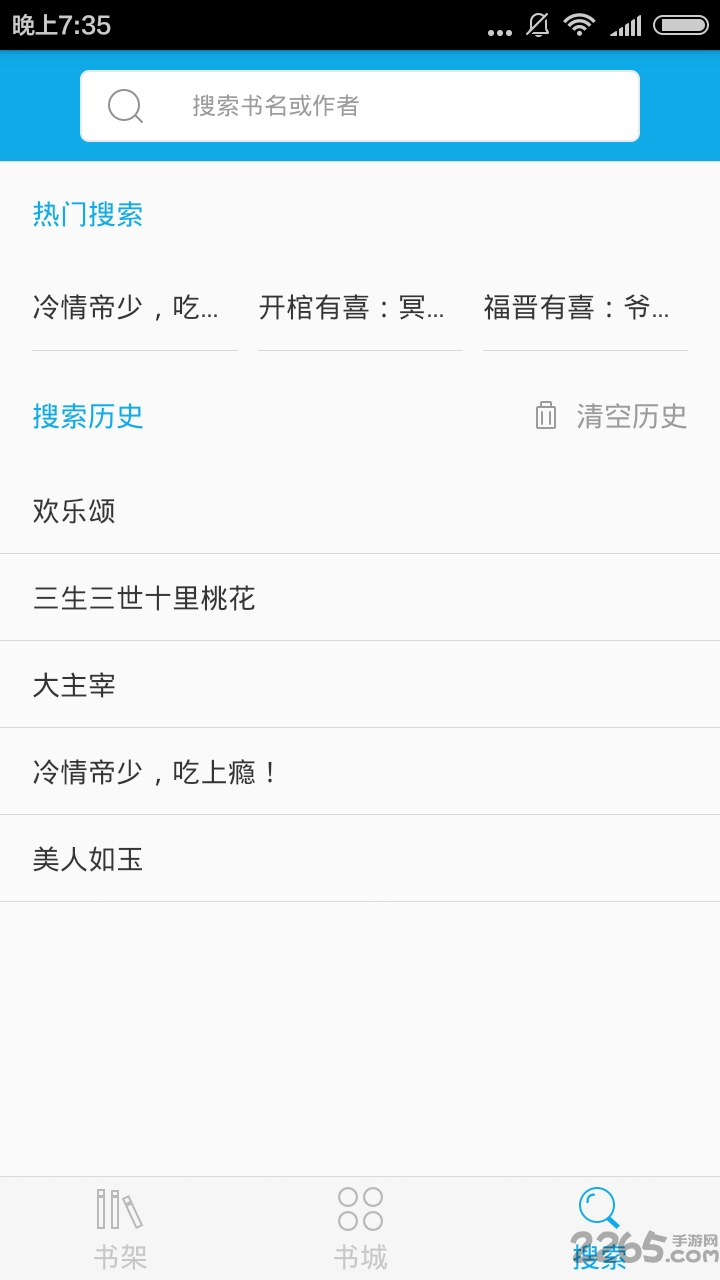The image size is (720, 1280).
Task: Tap the Wi-Fi icon in the status bar
Action: pos(580,26)
